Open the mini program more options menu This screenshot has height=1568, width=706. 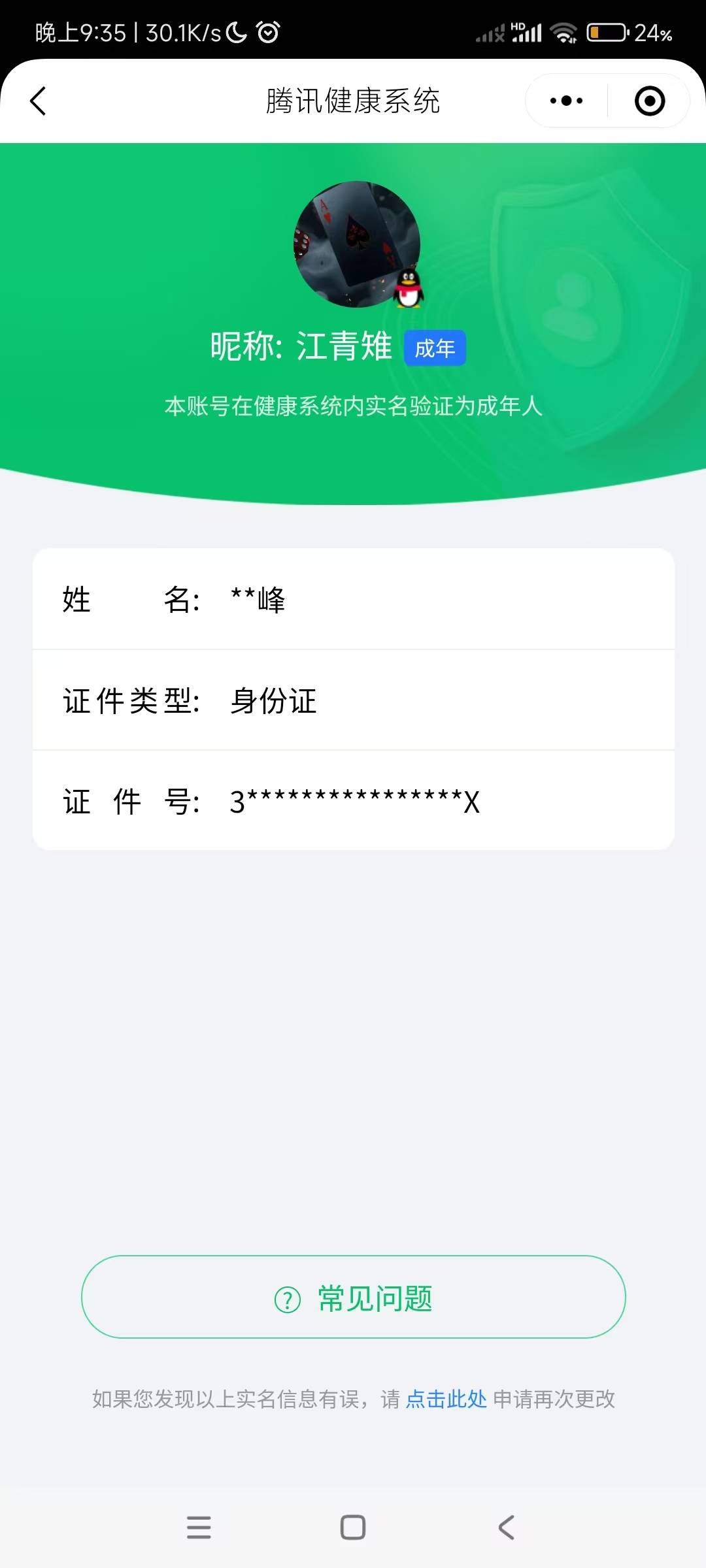(x=566, y=101)
